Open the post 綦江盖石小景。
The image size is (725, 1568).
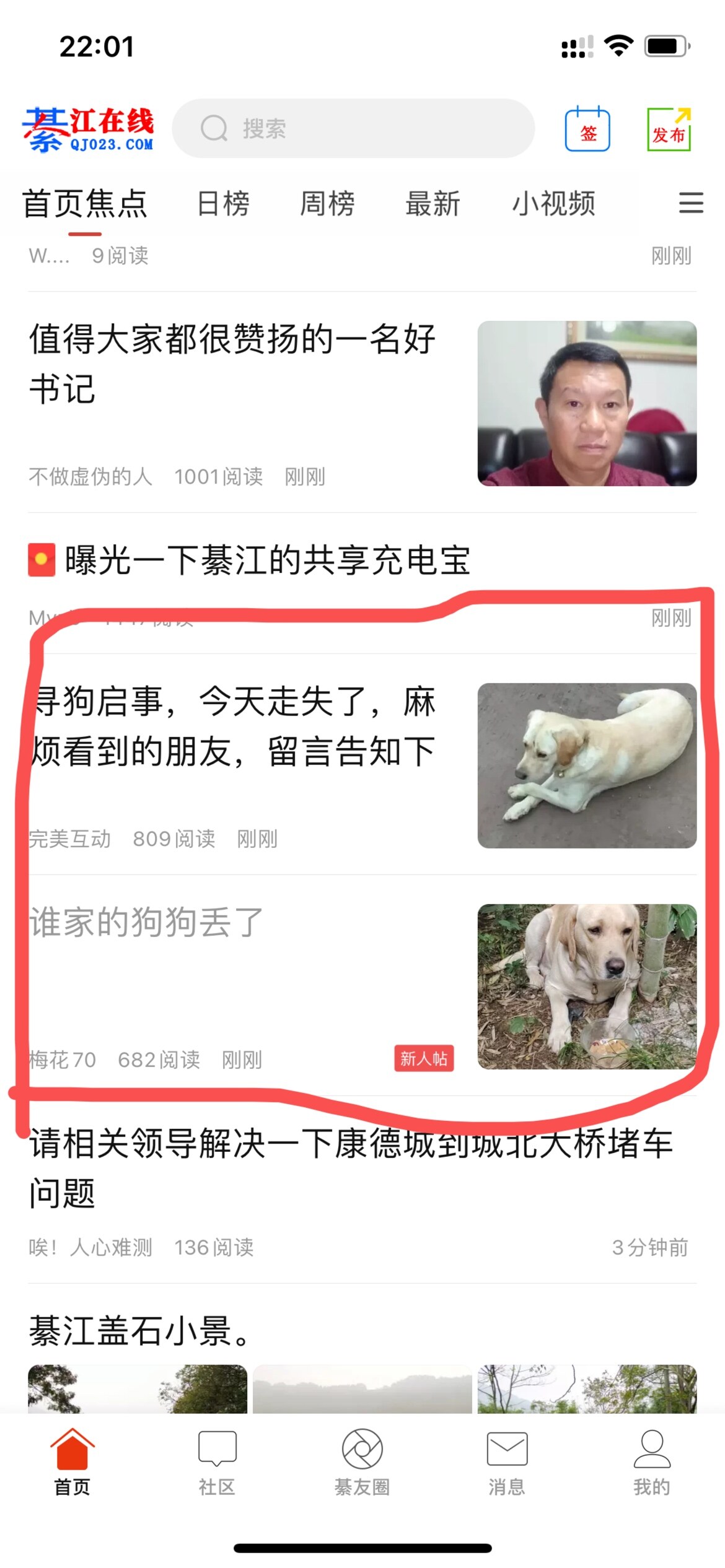pyautogui.click(x=139, y=1331)
